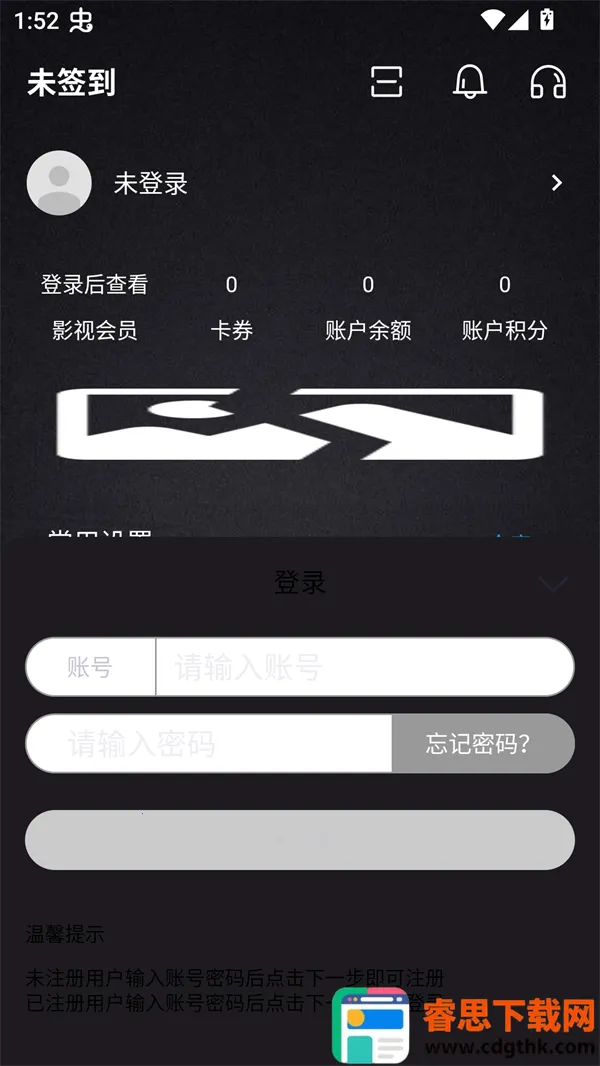This screenshot has height=1066, width=600.
Task: Focus the 请输入账号 account field
Action: (x=365, y=667)
